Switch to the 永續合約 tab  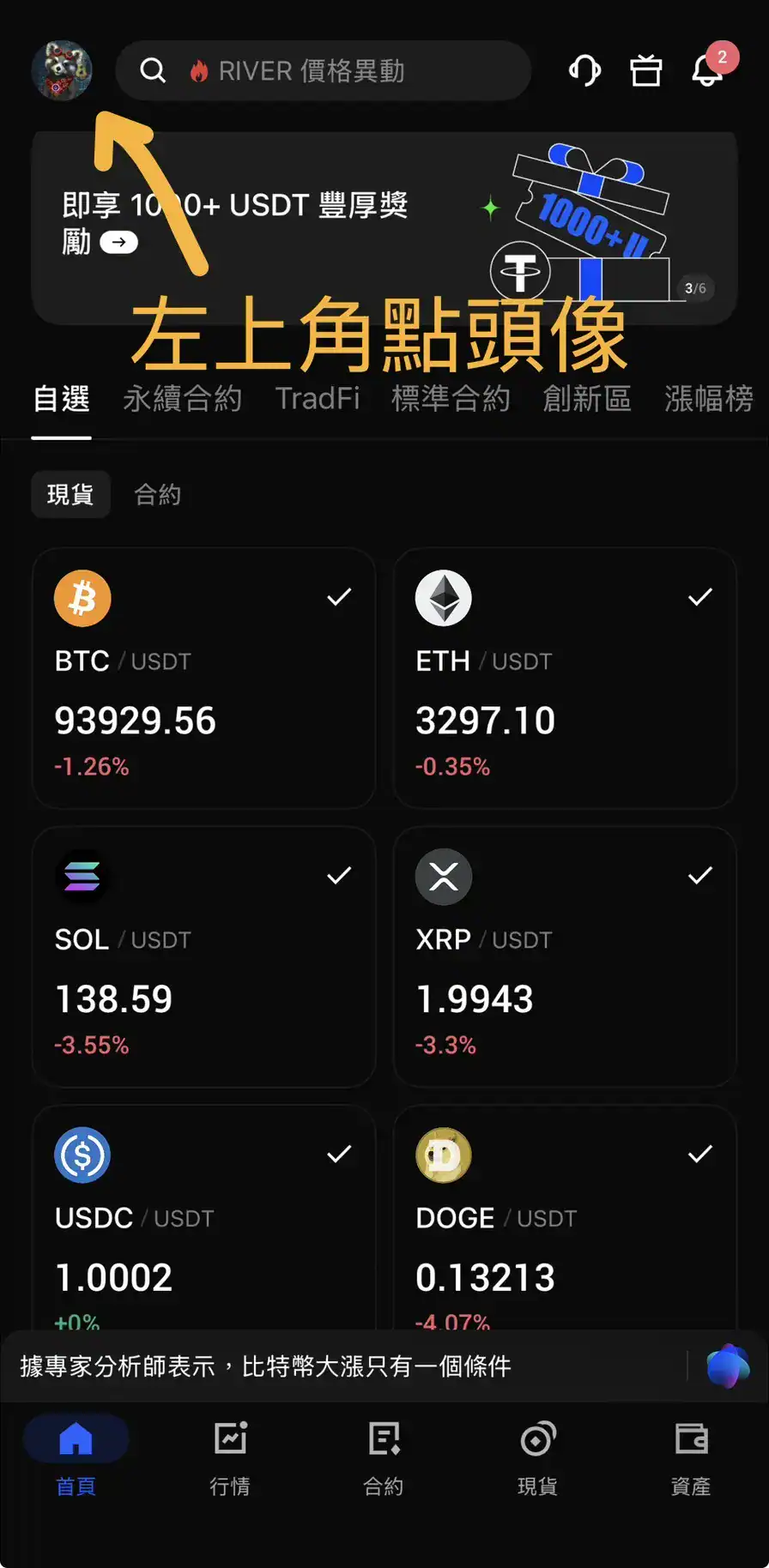(183, 398)
